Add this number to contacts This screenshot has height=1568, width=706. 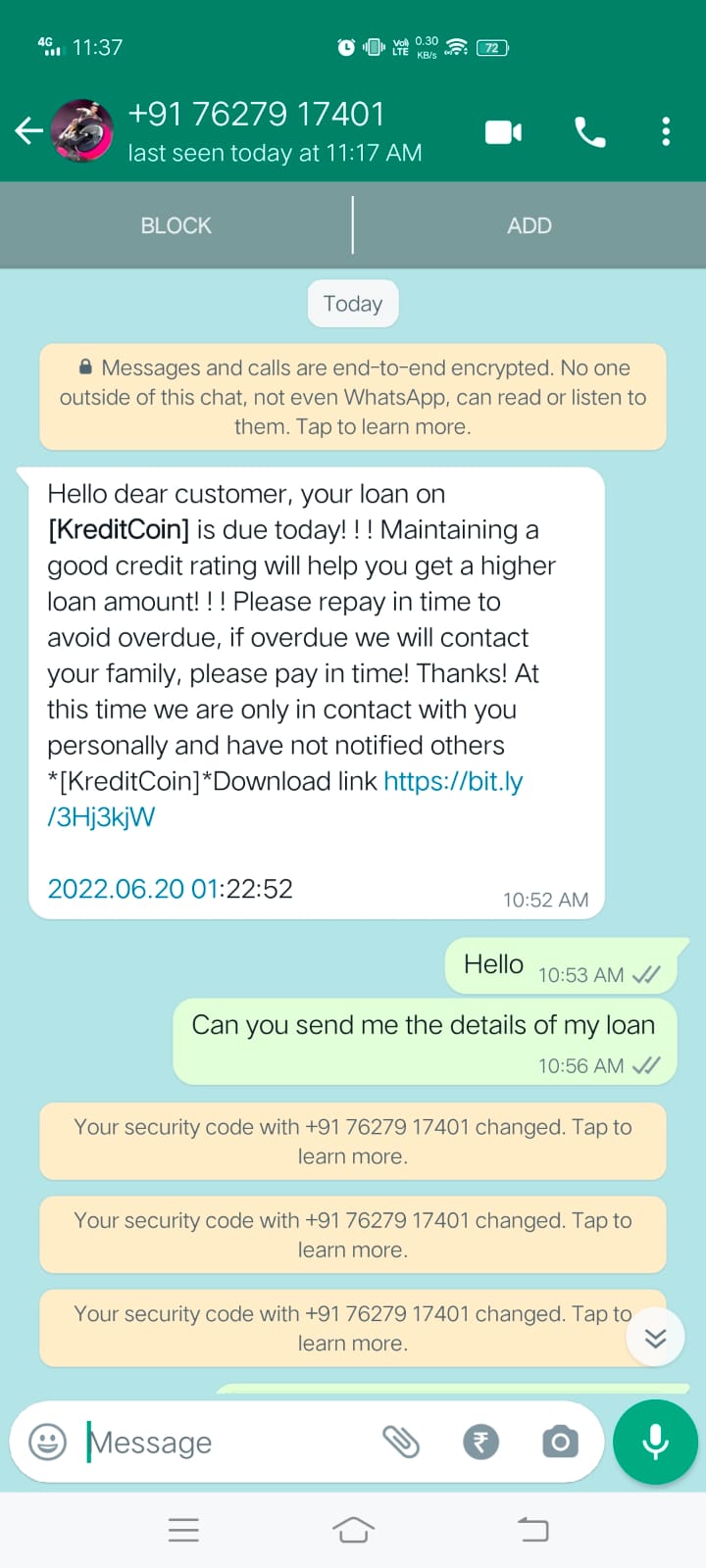click(x=529, y=225)
